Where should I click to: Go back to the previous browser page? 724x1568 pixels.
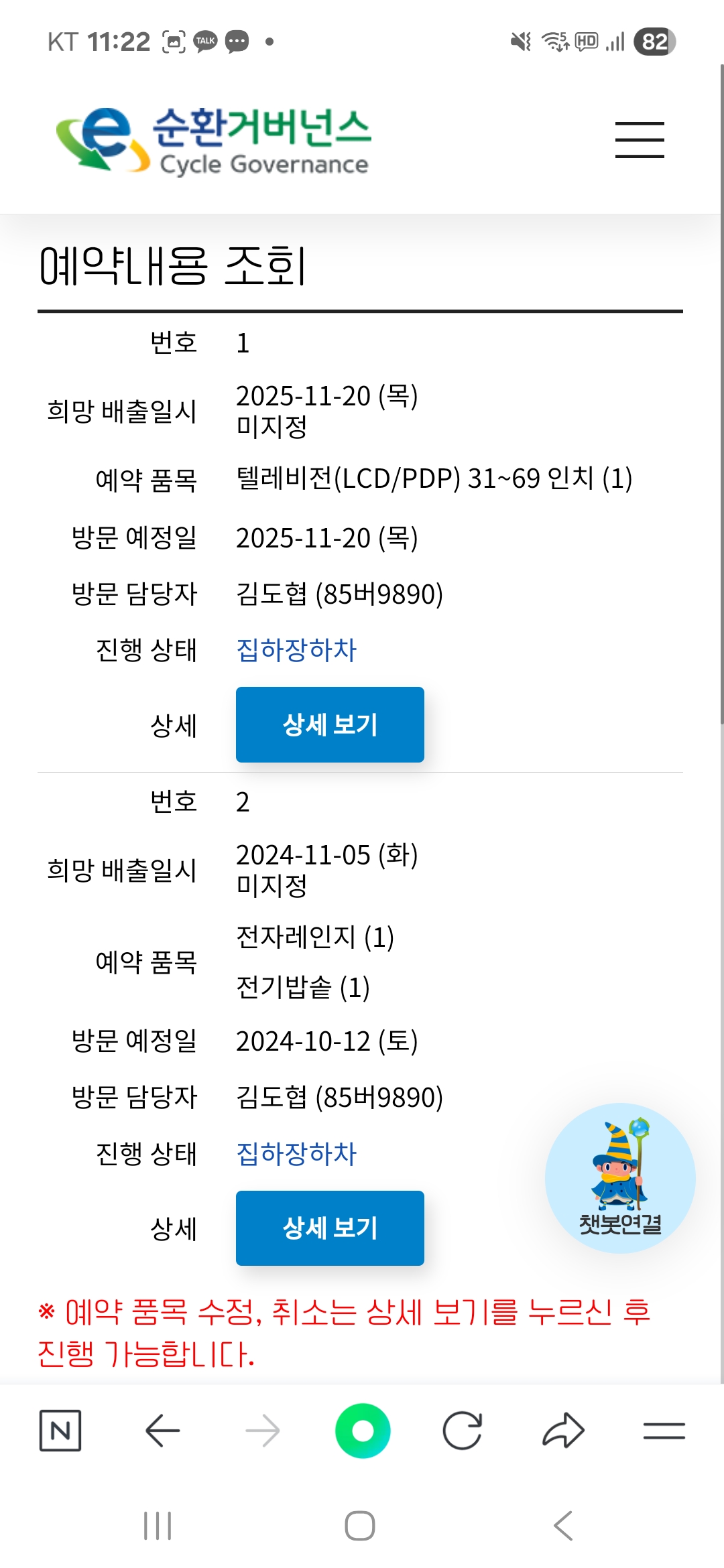(x=162, y=1431)
